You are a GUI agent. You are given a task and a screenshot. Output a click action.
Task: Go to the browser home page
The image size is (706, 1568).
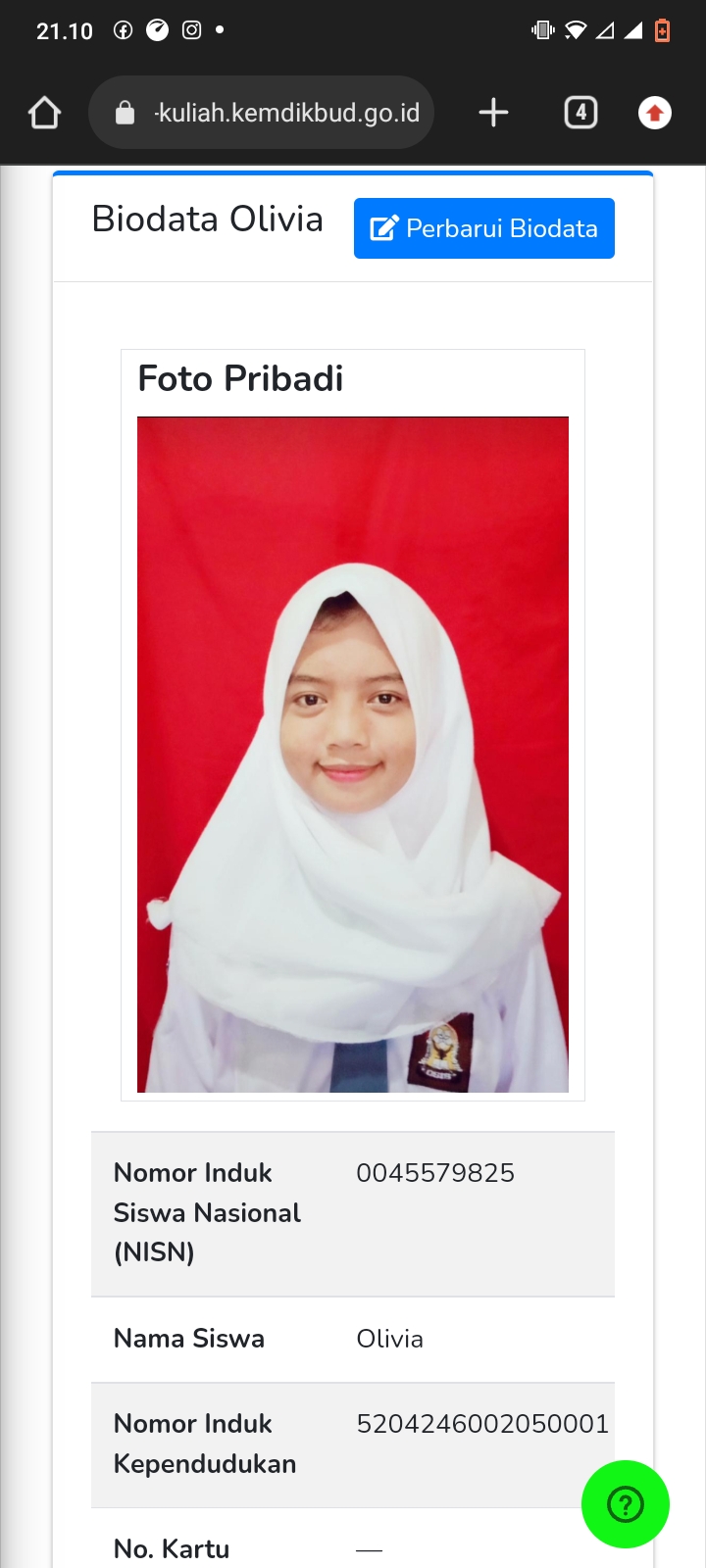[45, 113]
